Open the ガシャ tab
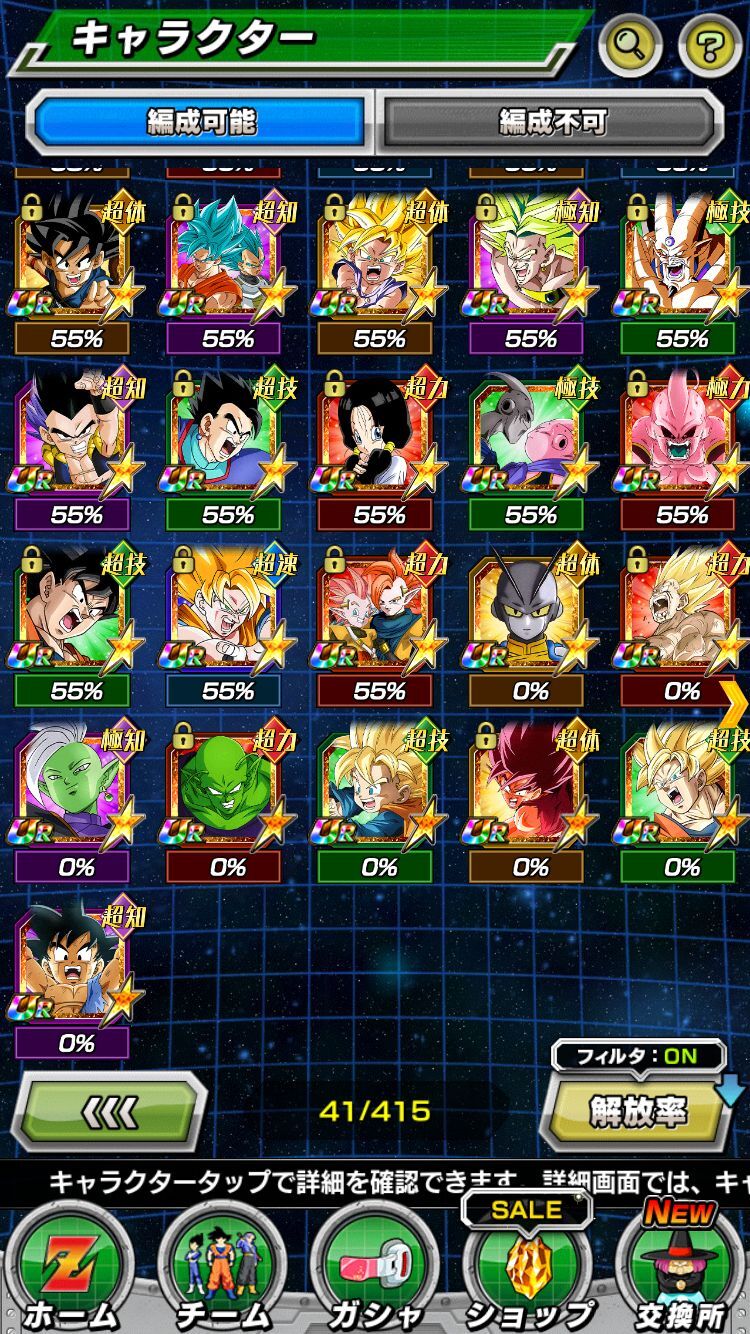The image size is (750, 1334). coord(375,1270)
